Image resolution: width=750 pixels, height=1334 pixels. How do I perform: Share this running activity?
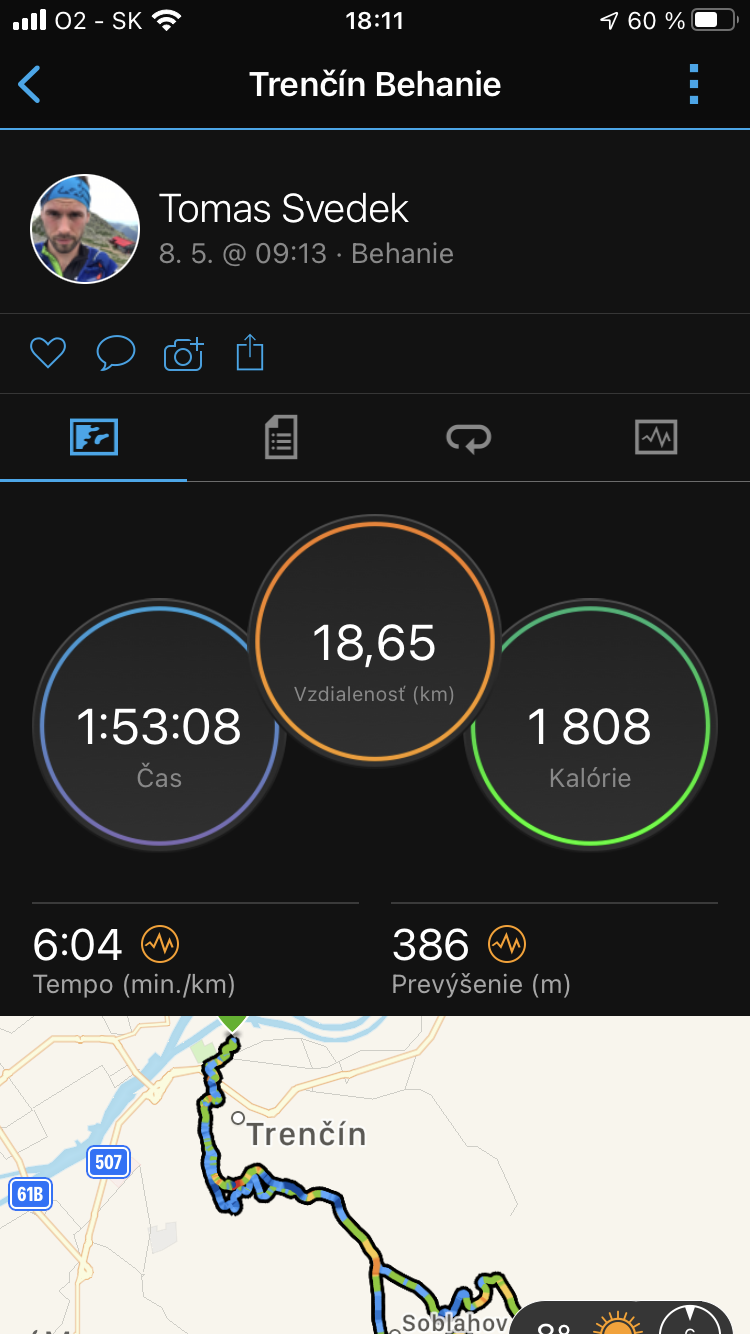(x=250, y=353)
